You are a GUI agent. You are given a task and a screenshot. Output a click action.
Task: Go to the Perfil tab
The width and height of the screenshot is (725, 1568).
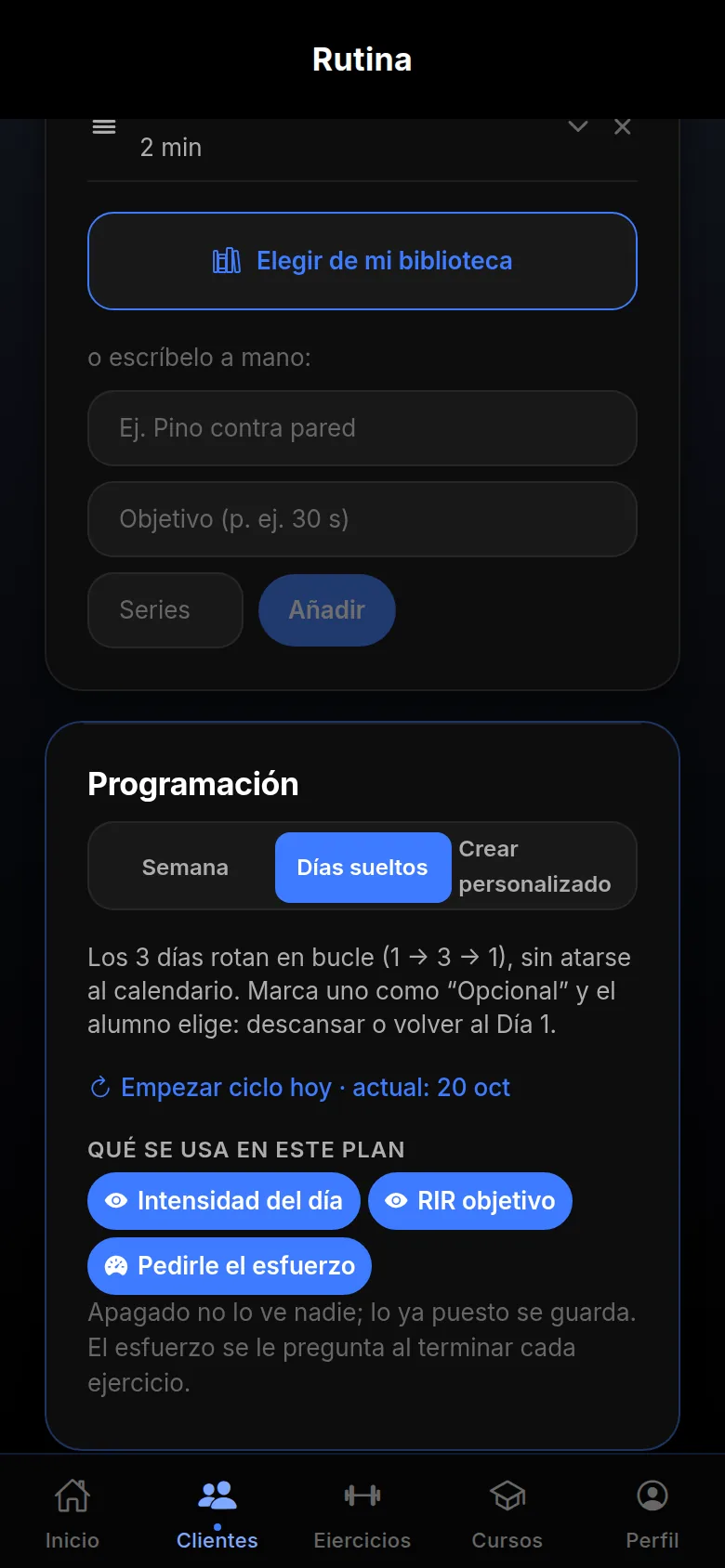coord(652,1513)
